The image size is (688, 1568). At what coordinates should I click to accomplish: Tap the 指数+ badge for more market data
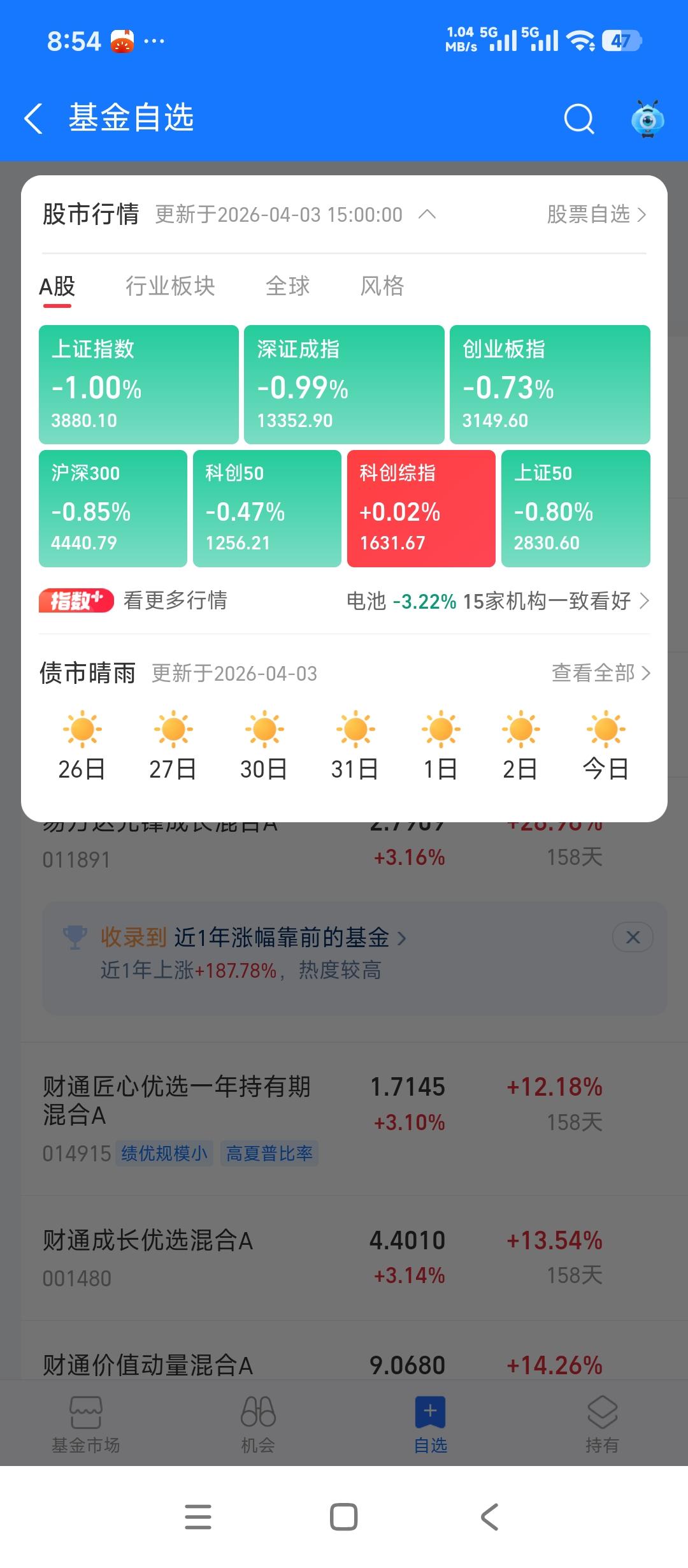76,600
